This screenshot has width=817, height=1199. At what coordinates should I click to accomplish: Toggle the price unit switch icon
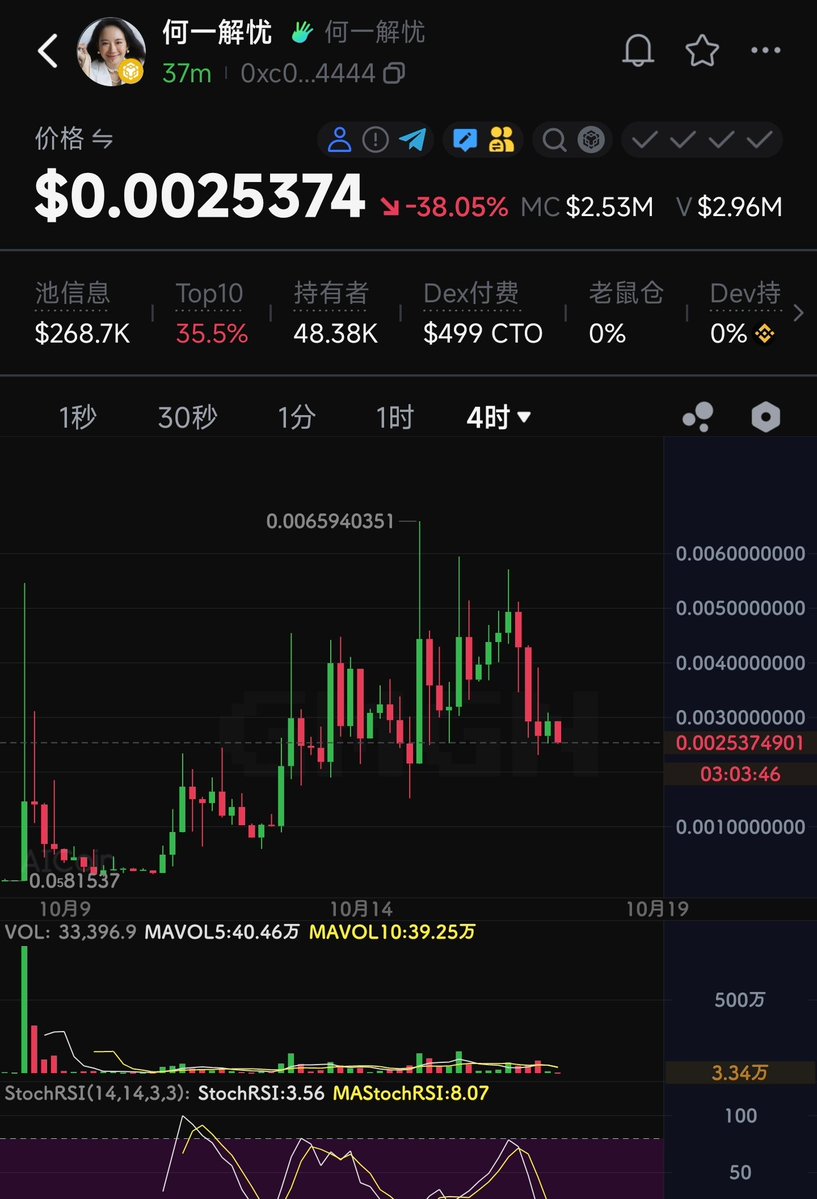point(102,139)
